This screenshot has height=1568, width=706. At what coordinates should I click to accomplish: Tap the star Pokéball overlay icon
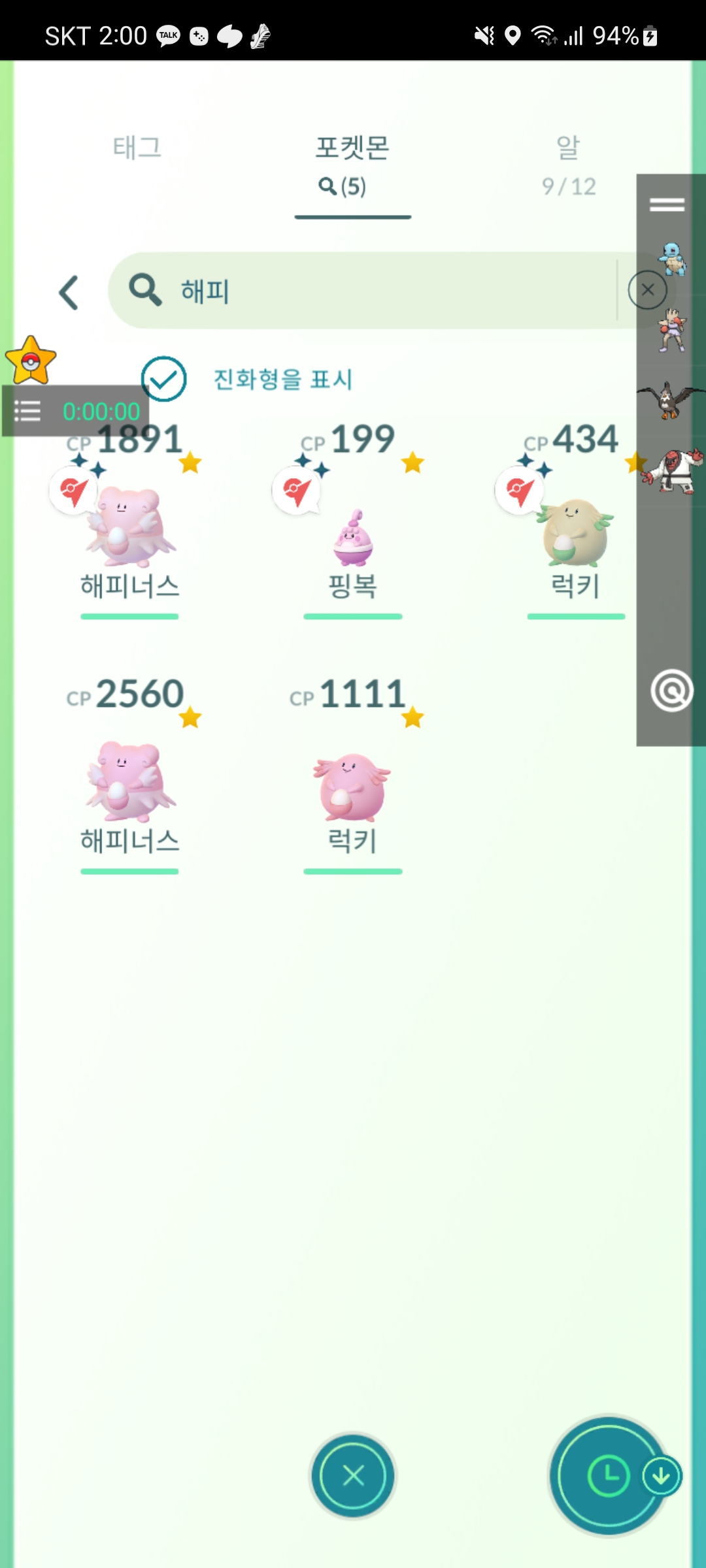(x=30, y=361)
